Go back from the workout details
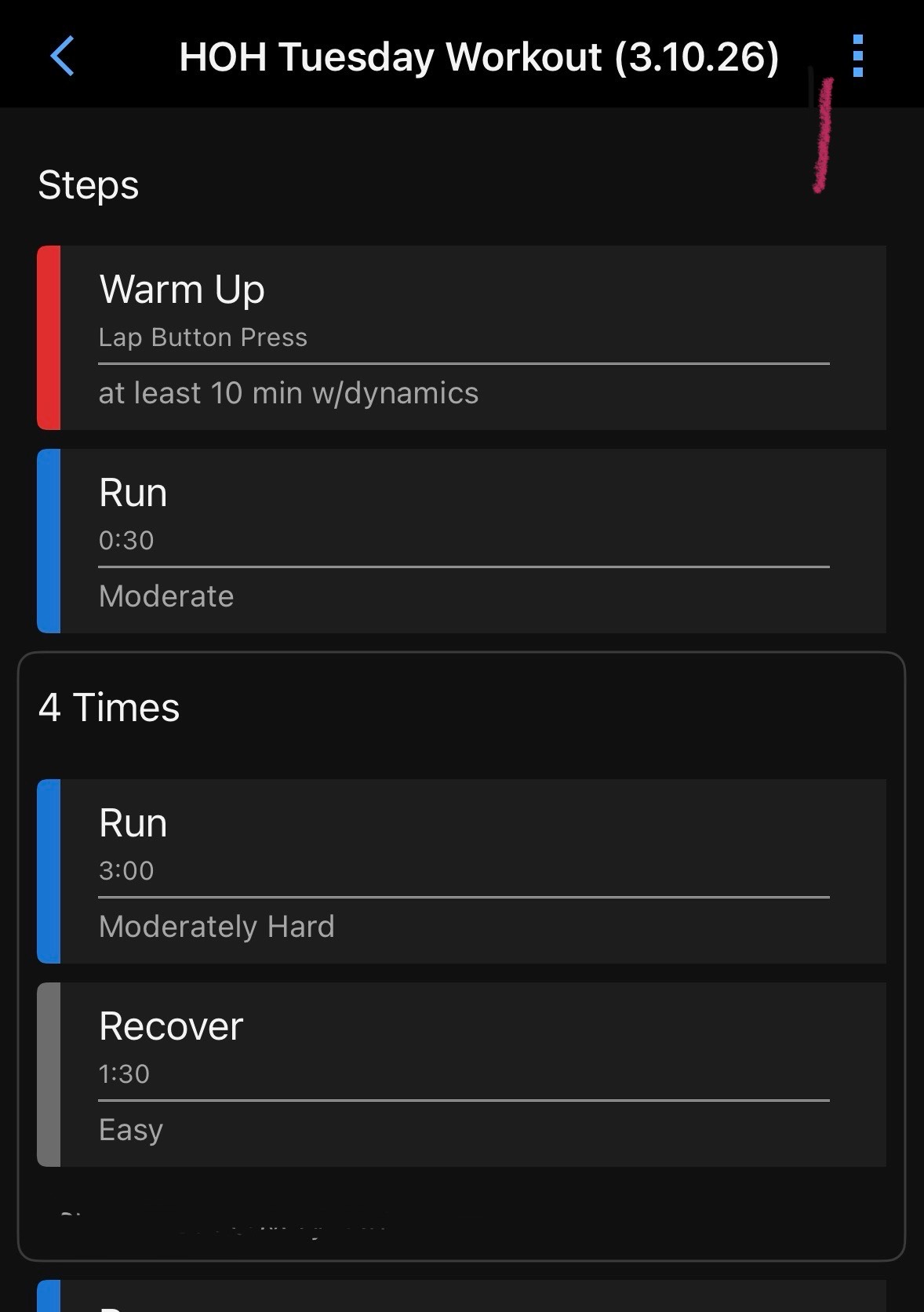 click(x=62, y=56)
